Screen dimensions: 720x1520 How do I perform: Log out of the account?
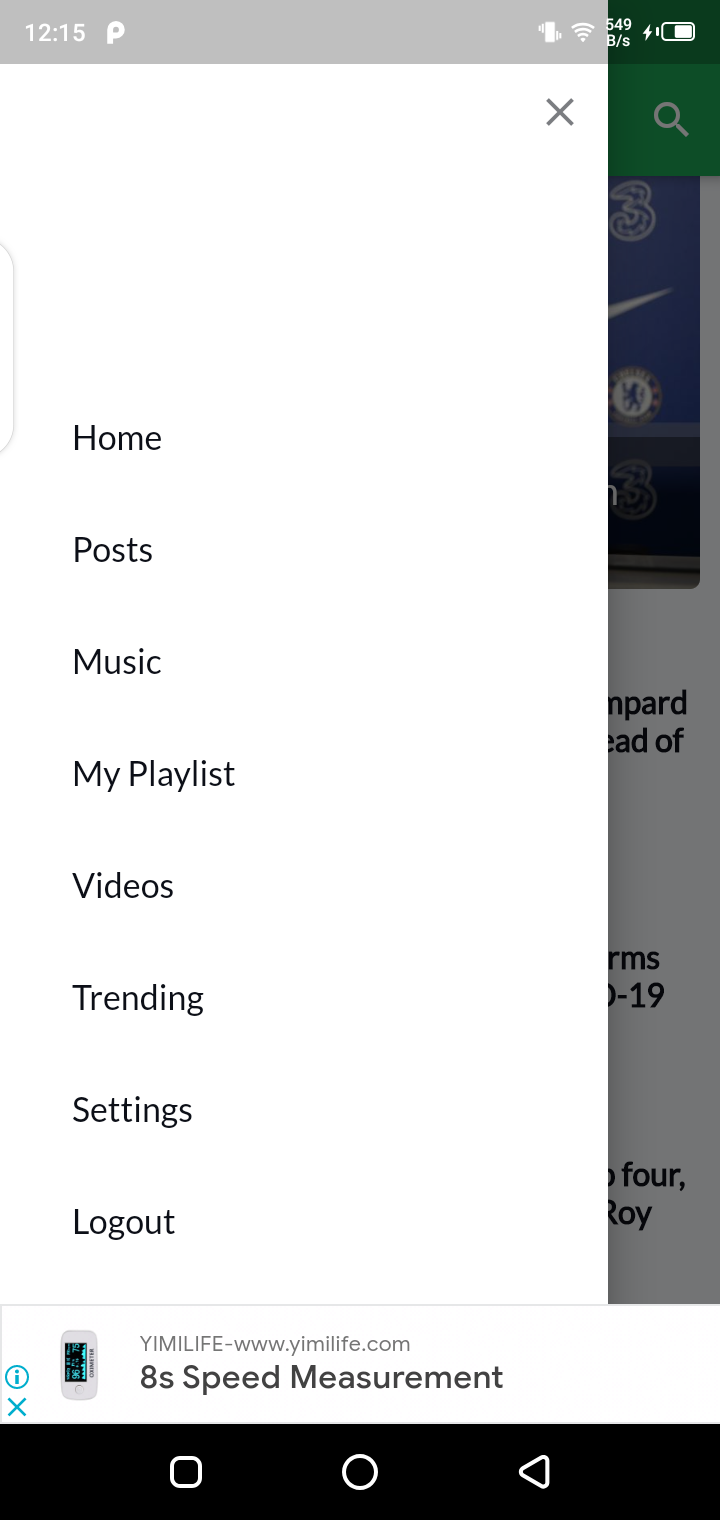124,1222
